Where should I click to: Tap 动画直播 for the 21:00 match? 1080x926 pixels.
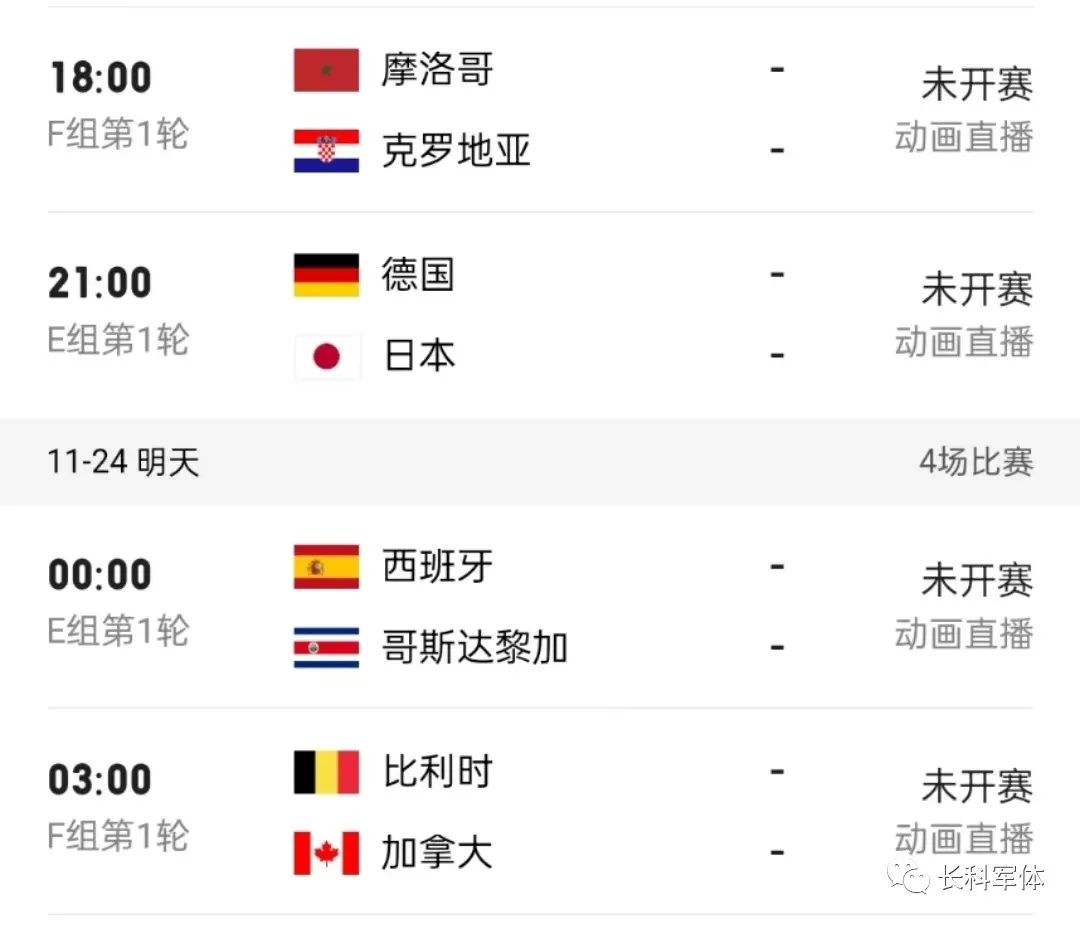click(963, 343)
